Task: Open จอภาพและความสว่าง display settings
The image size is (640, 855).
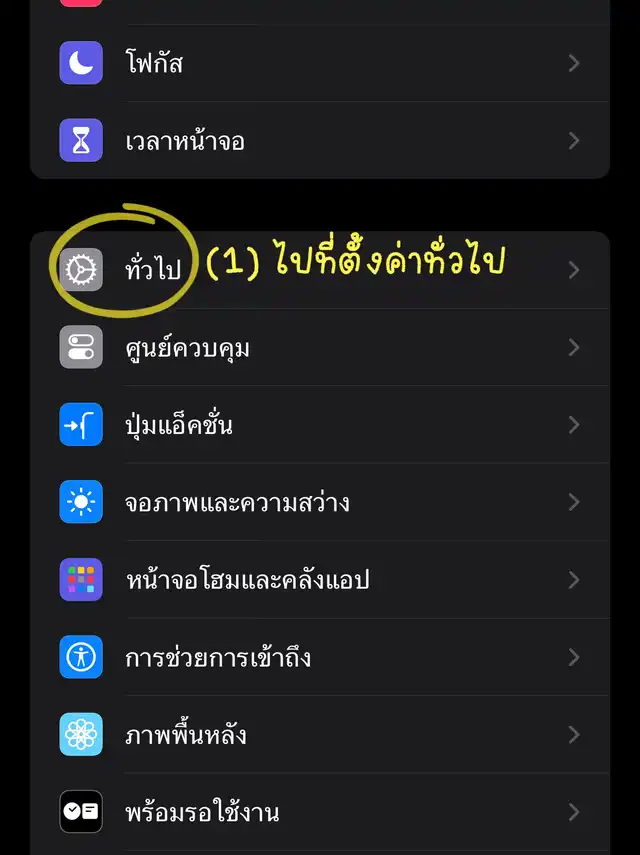Action: click(320, 502)
